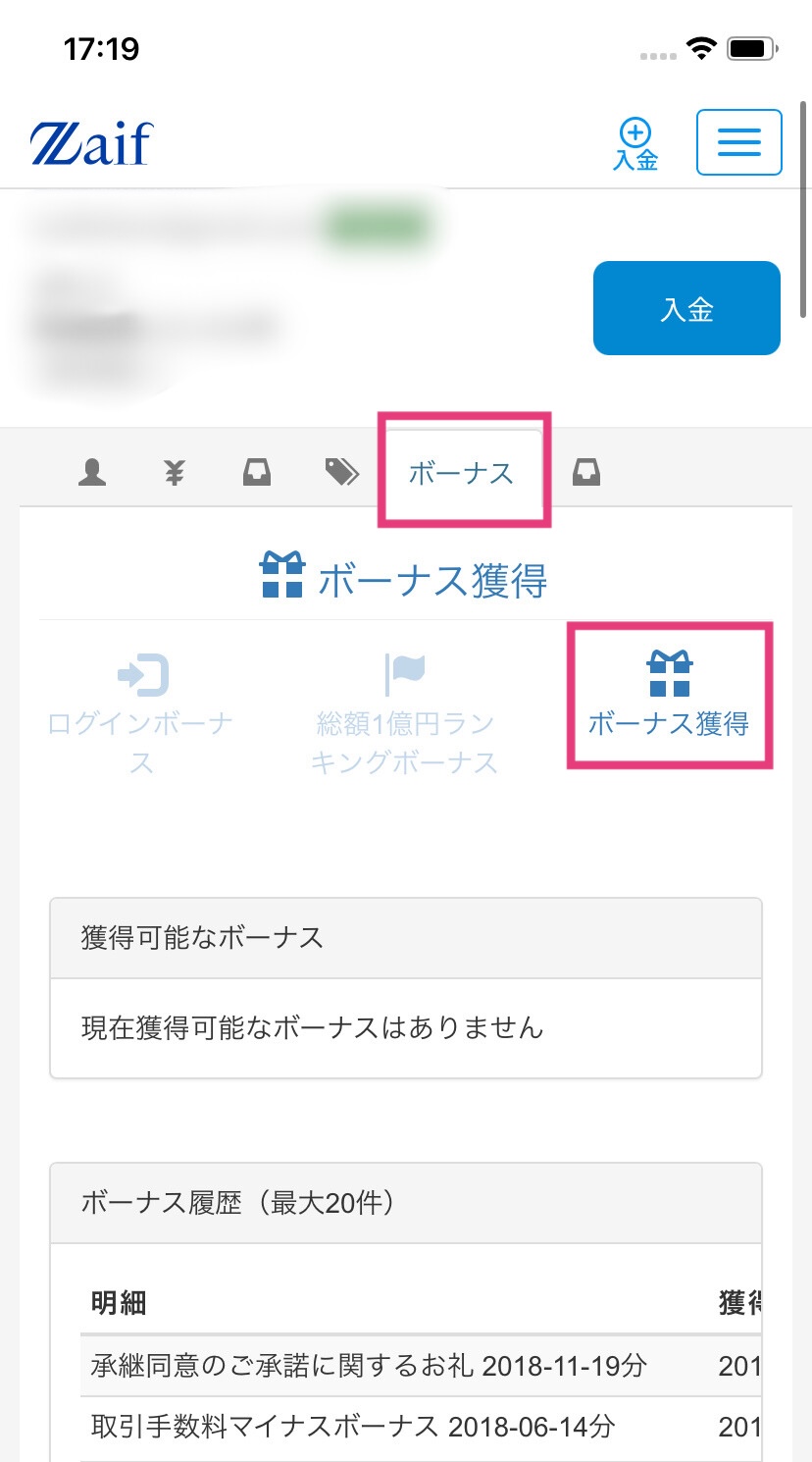Open ログインボーナス section
This screenshot has width=812, height=1462.
point(141,716)
